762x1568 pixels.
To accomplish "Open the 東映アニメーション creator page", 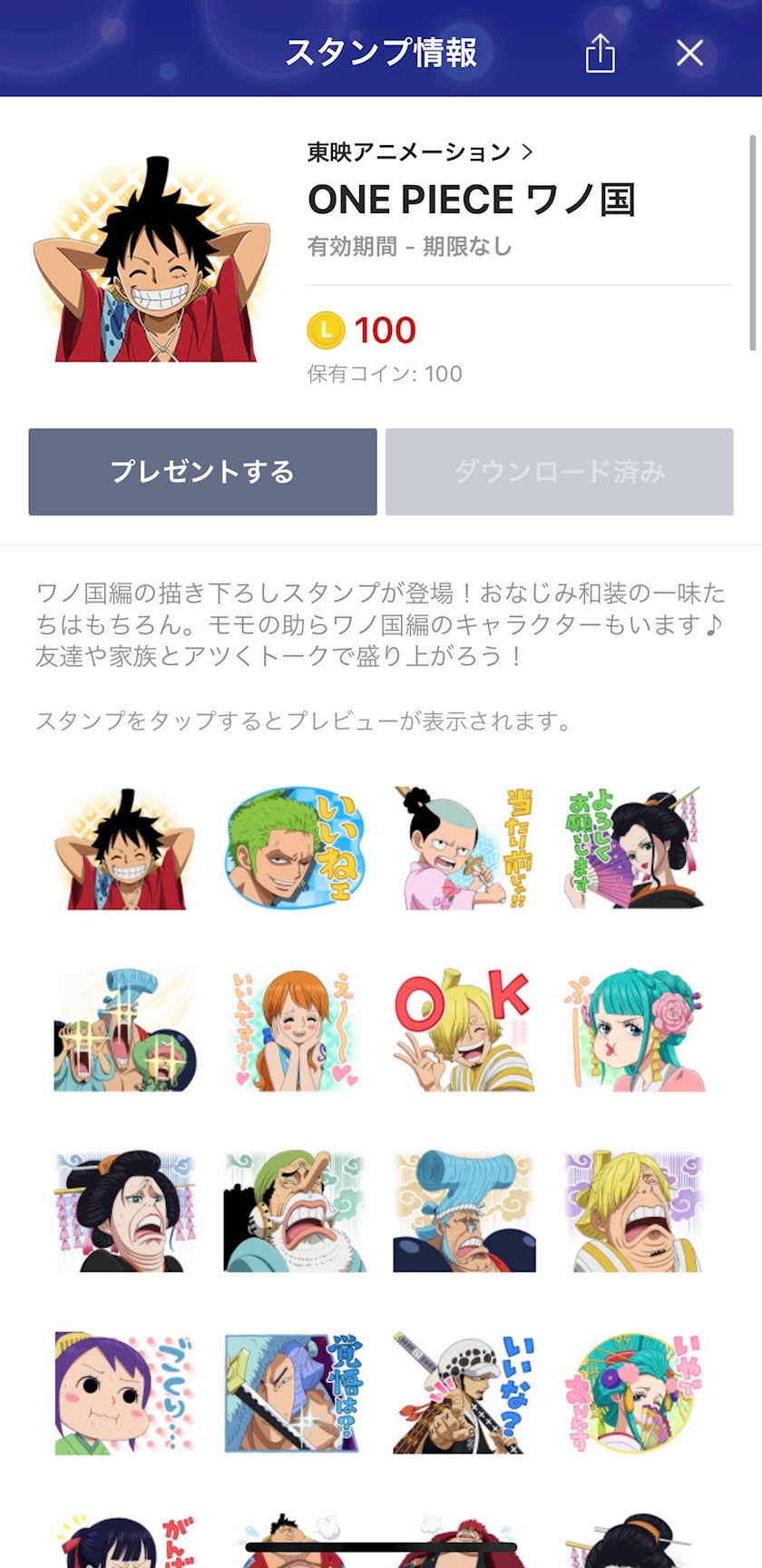I will pyautogui.click(x=420, y=152).
